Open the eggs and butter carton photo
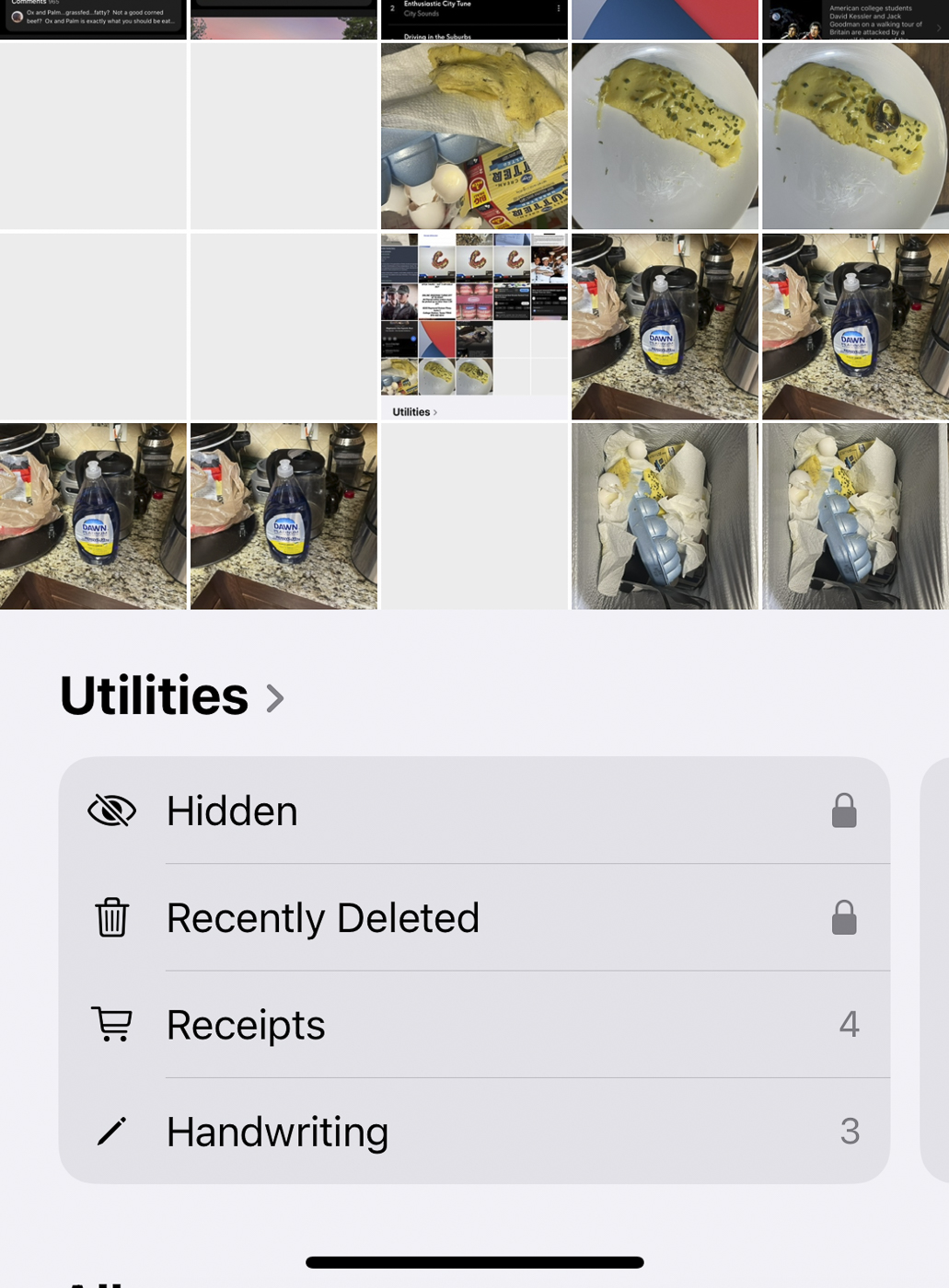 tap(474, 136)
